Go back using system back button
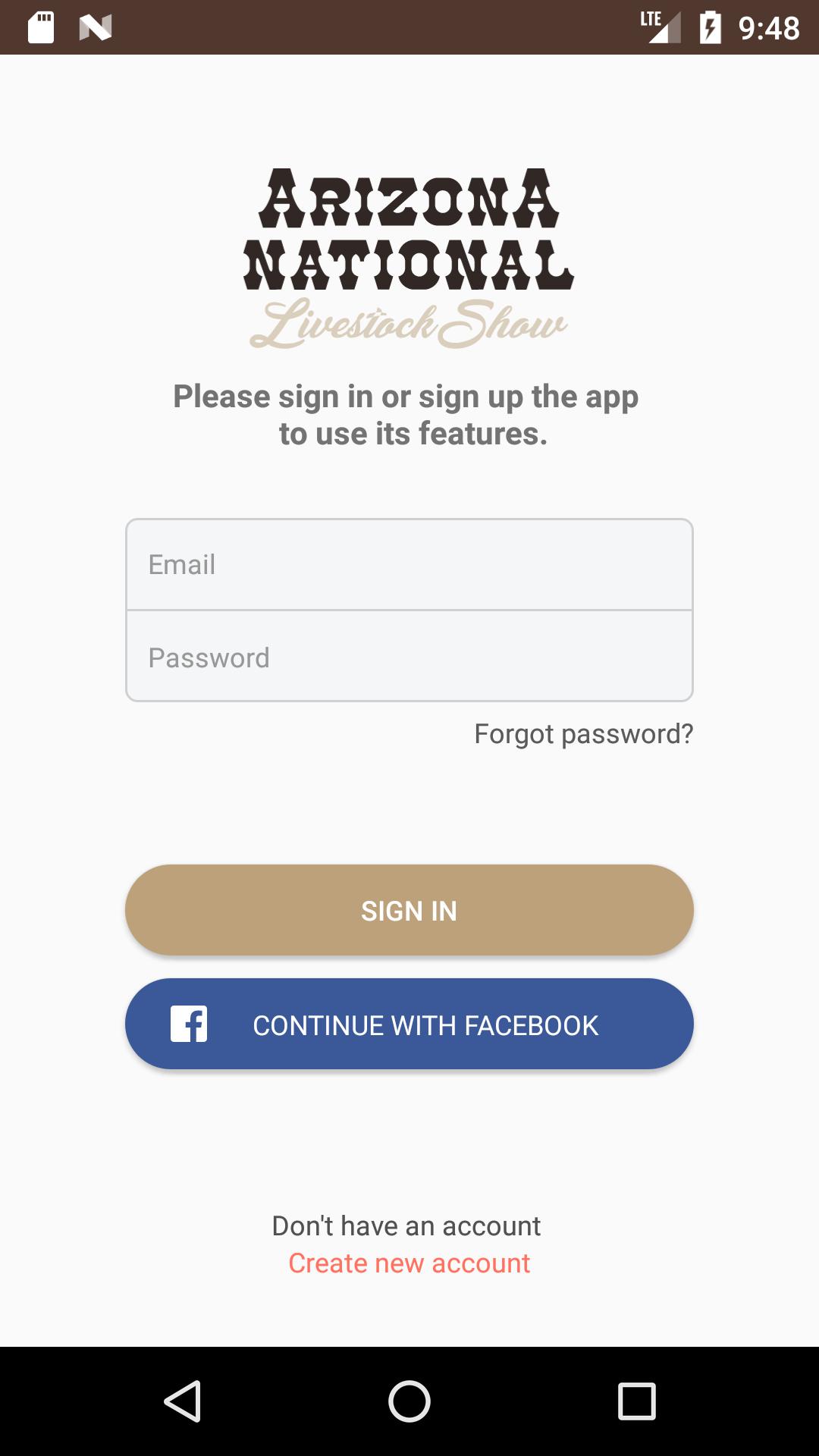 coord(183,1401)
